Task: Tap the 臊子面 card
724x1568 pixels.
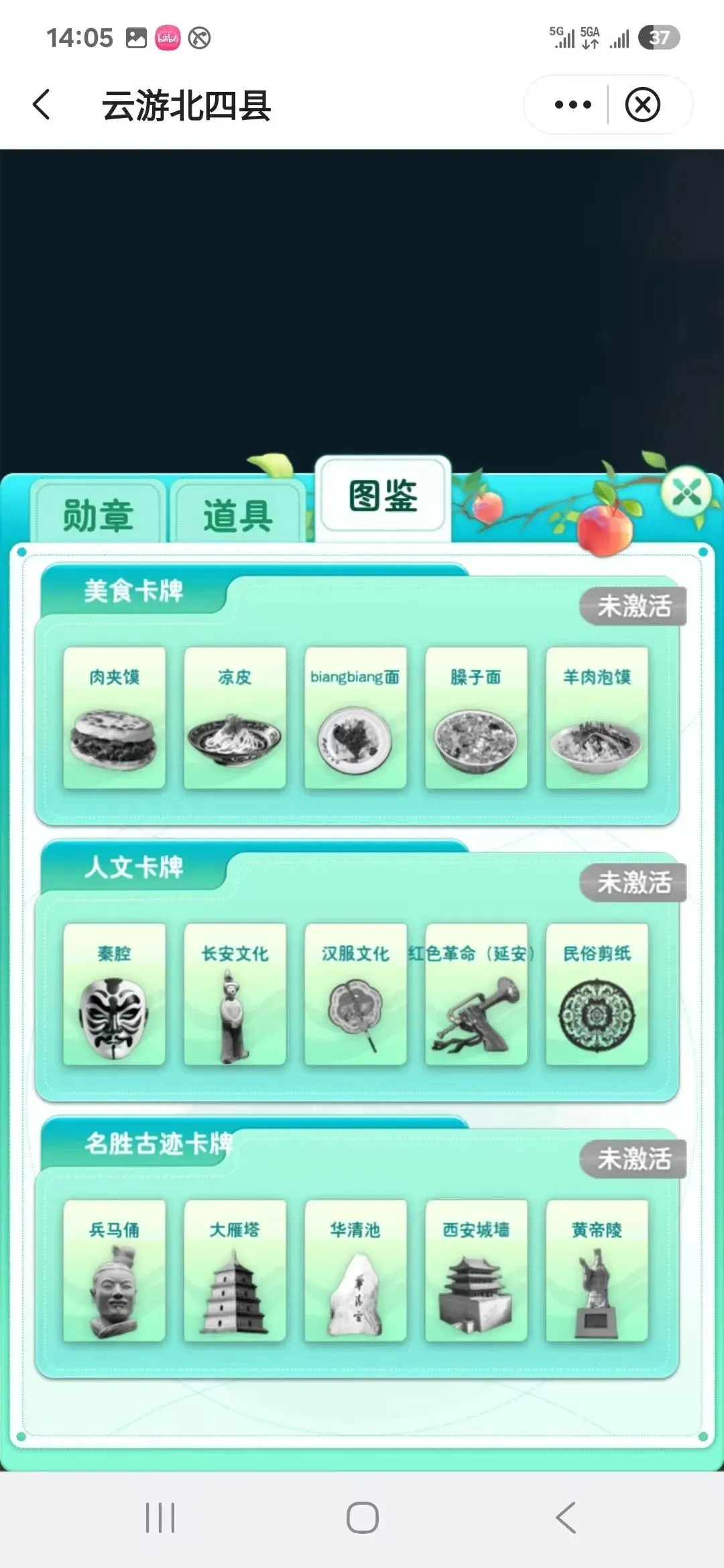Action: (x=476, y=717)
